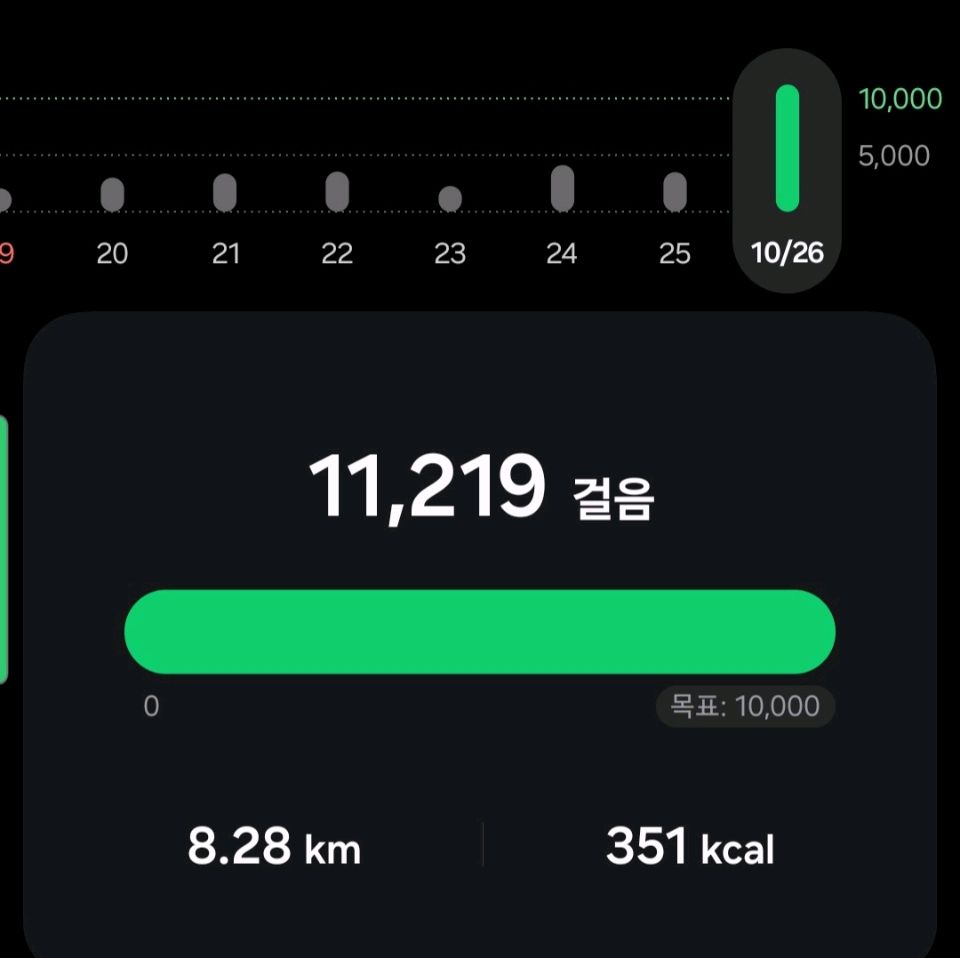Select the step bar for day 24
Image resolution: width=960 pixels, height=958 pixels.
(562, 188)
